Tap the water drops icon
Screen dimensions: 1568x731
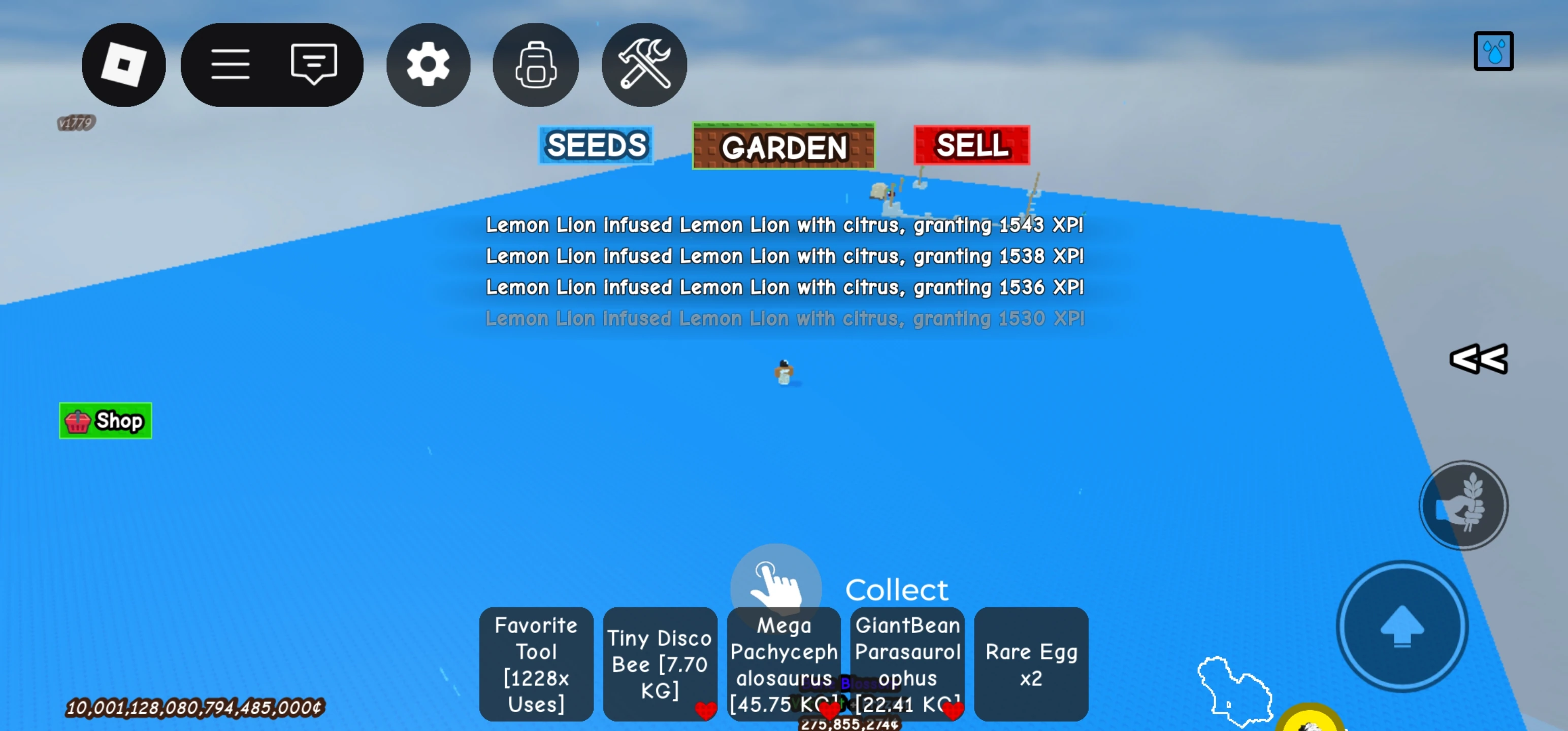(x=1493, y=51)
